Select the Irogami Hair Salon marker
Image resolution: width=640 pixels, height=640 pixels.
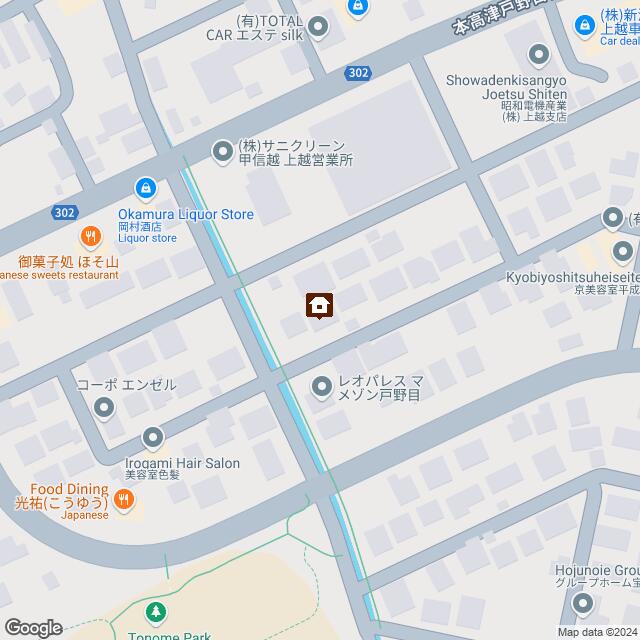click(152, 437)
